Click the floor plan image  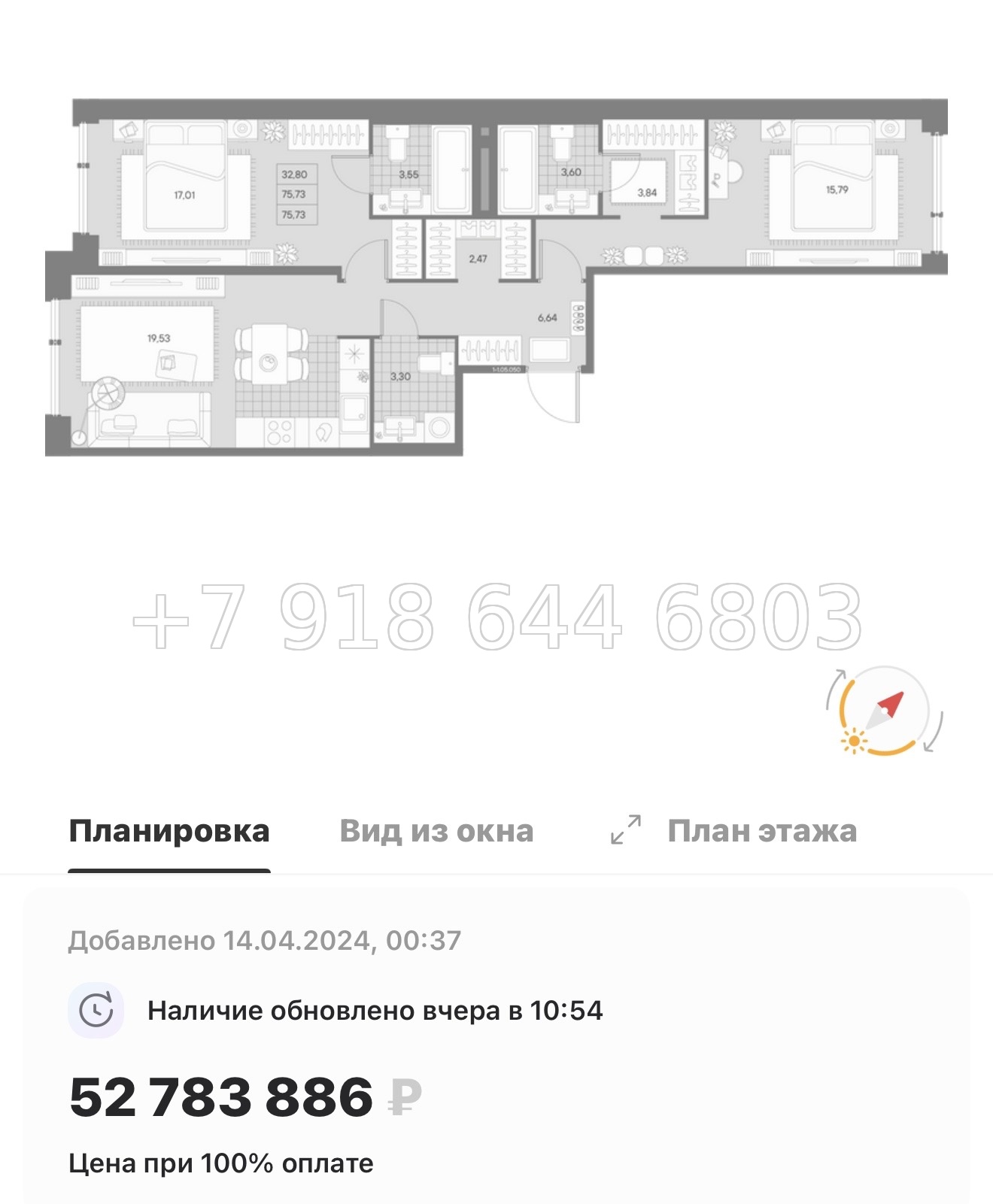tap(496, 278)
